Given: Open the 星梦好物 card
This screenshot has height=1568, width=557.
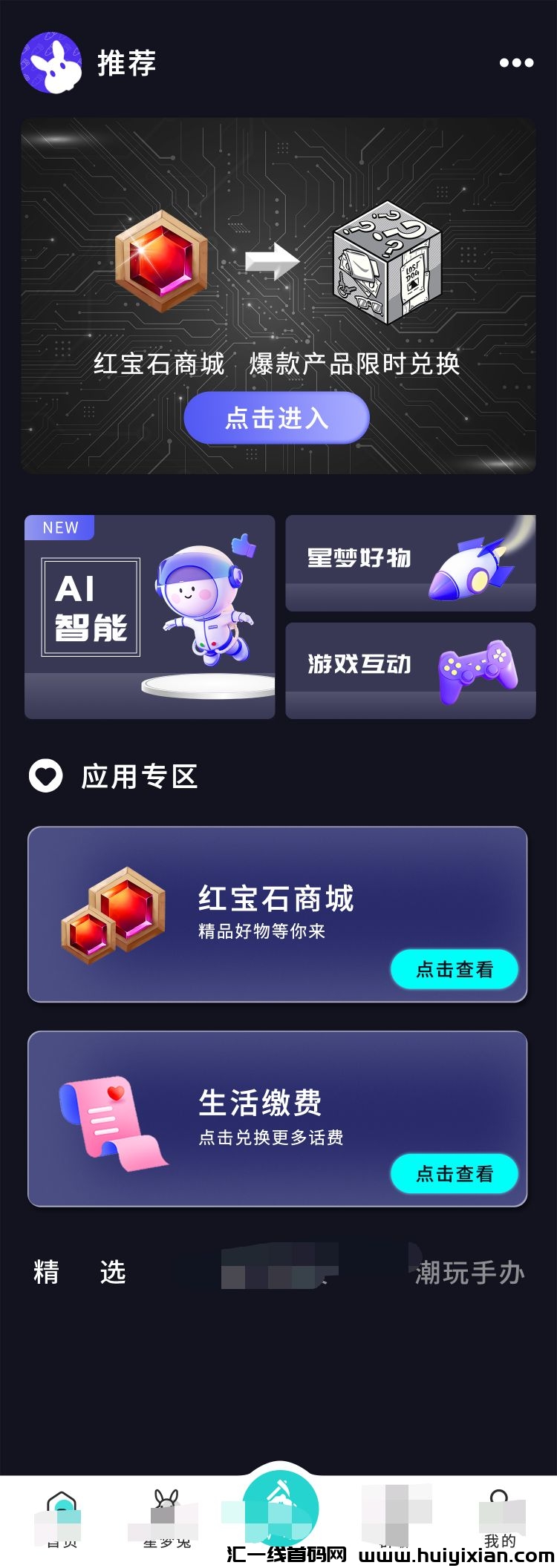Looking at the screenshot, I should (x=410, y=562).
